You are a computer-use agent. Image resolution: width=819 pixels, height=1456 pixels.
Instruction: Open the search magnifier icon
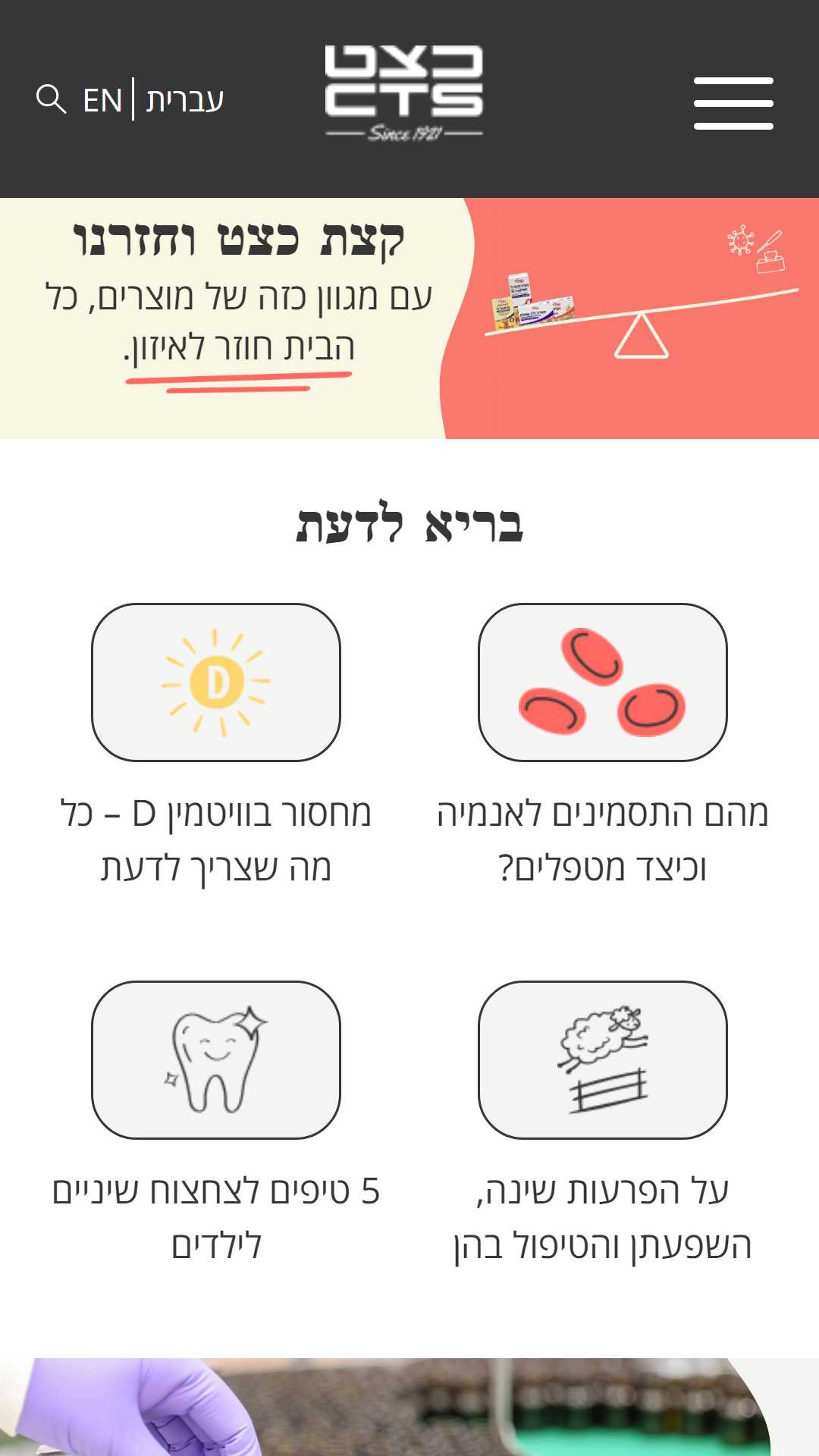(52, 99)
